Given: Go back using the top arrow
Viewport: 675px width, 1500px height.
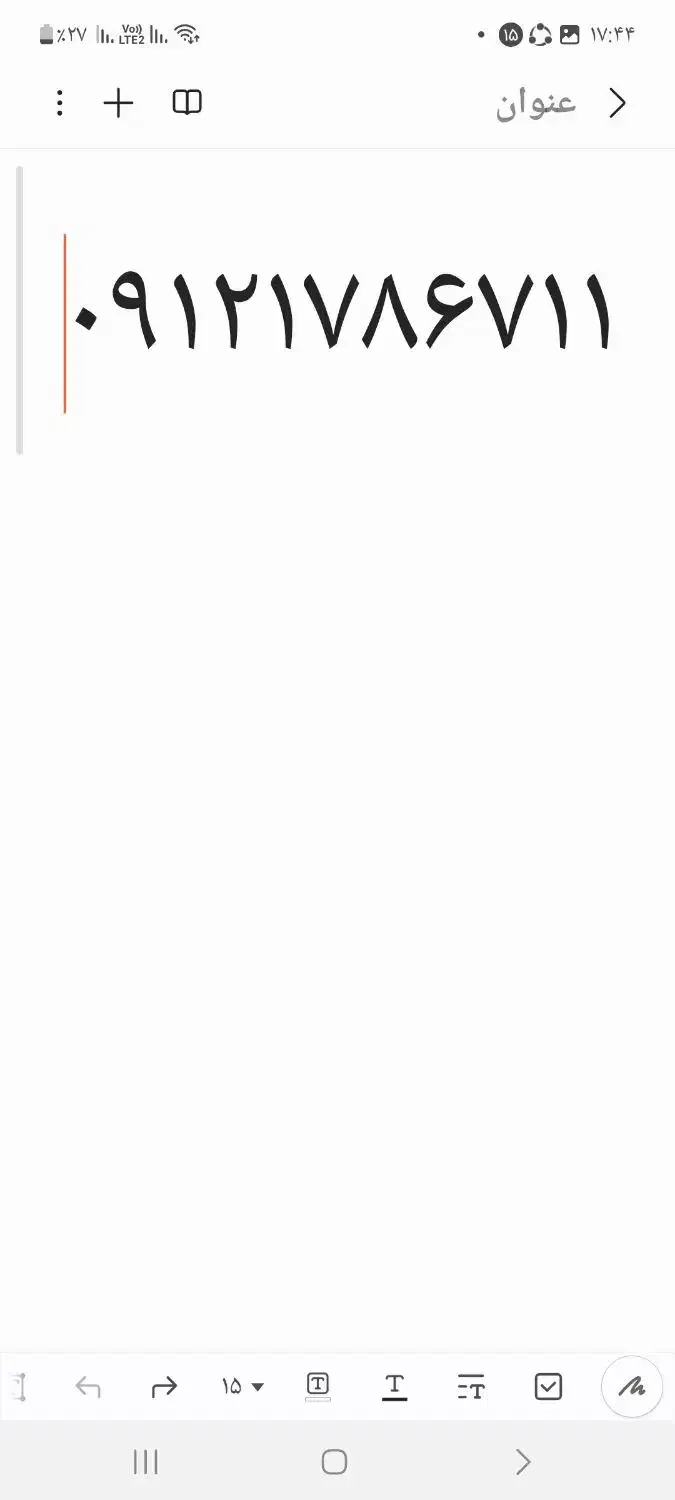Looking at the screenshot, I should click(618, 103).
